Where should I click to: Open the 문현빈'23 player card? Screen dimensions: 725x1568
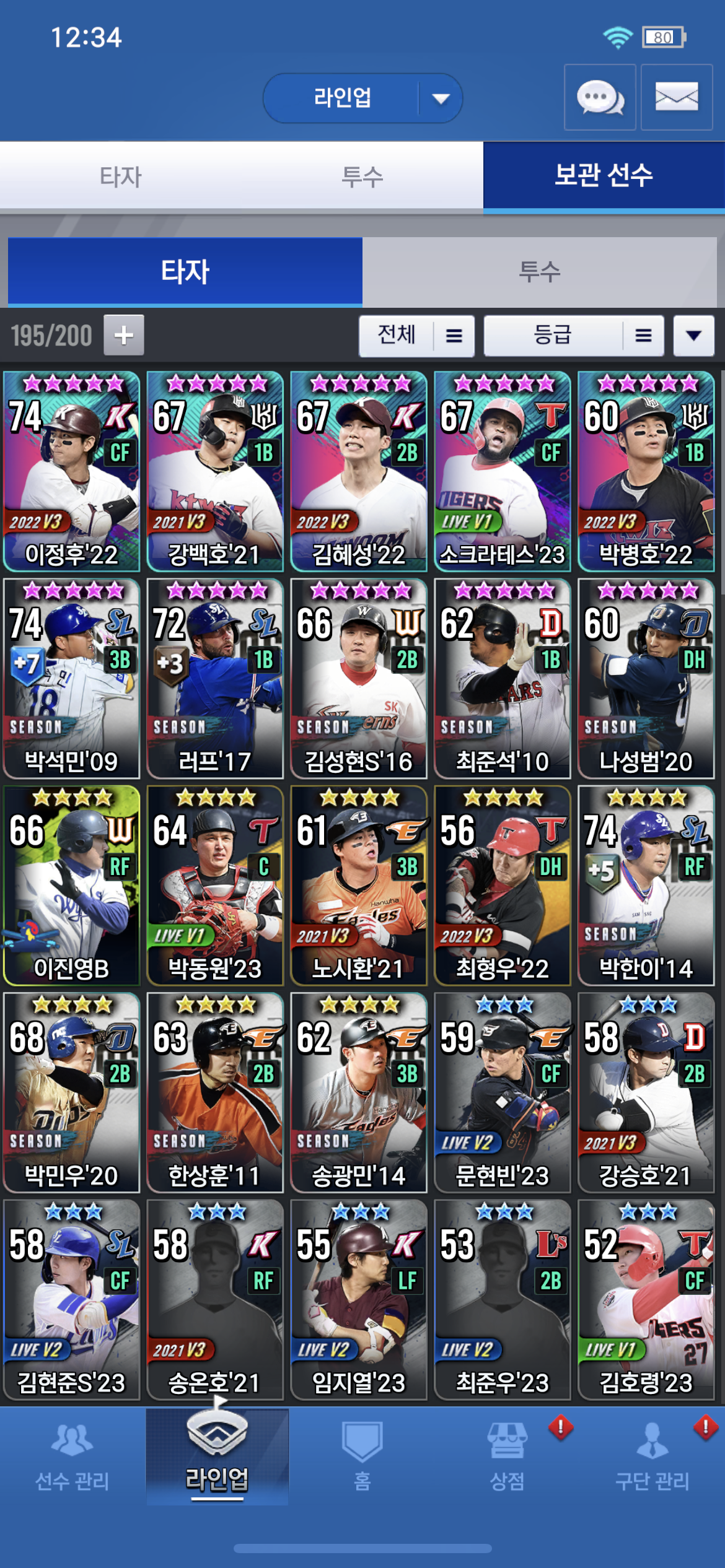(x=502, y=1092)
